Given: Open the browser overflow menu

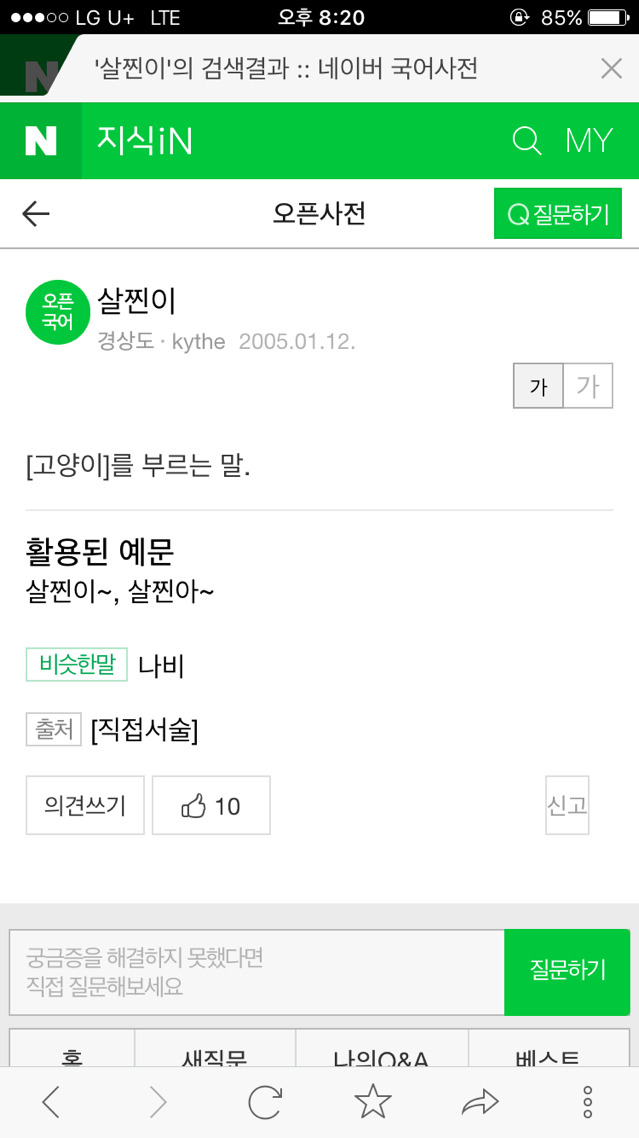Looking at the screenshot, I should (x=587, y=1102).
